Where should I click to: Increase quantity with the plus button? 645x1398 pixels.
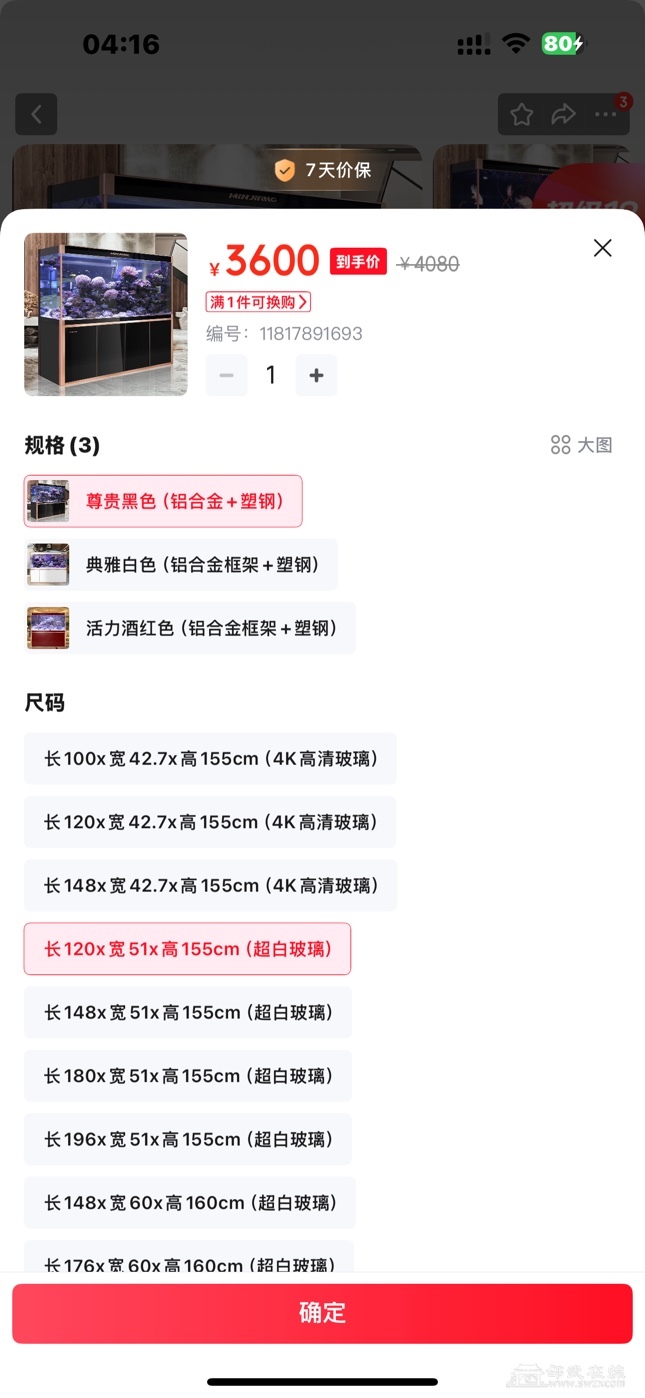[x=316, y=375]
